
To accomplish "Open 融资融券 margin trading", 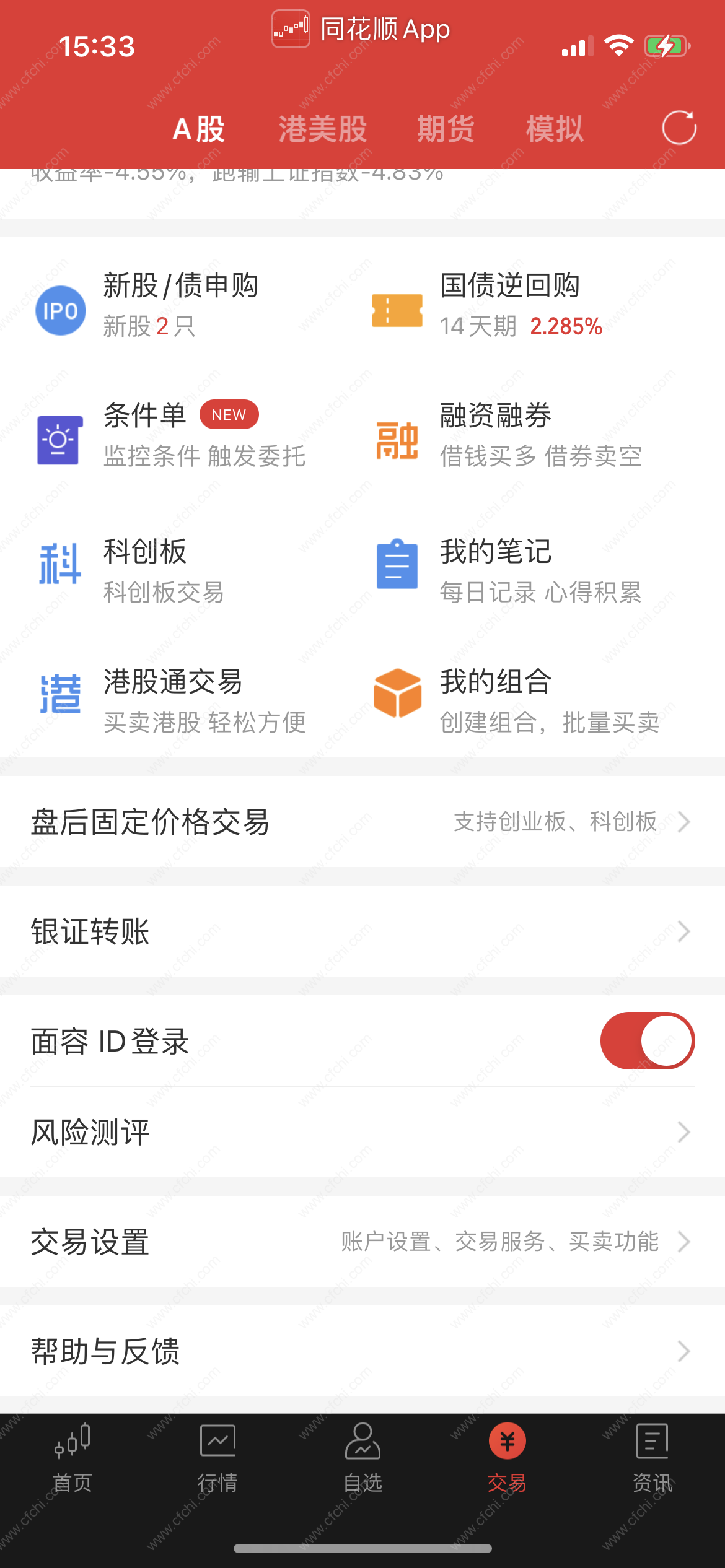I will click(x=521, y=435).
